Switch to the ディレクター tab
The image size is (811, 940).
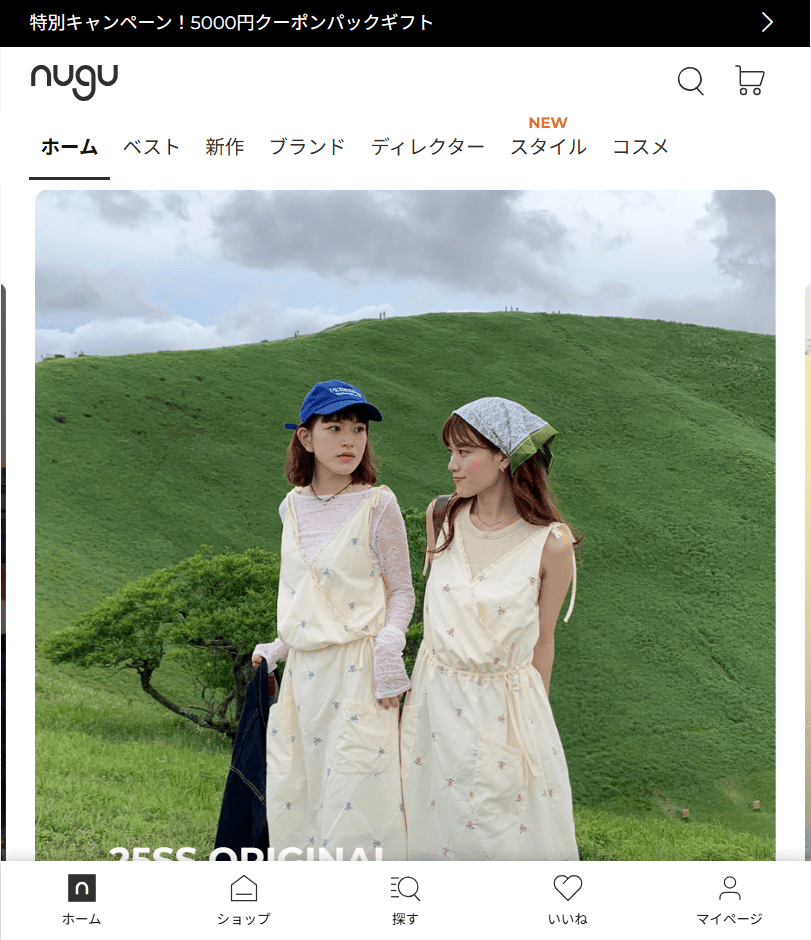[x=427, y=147]
